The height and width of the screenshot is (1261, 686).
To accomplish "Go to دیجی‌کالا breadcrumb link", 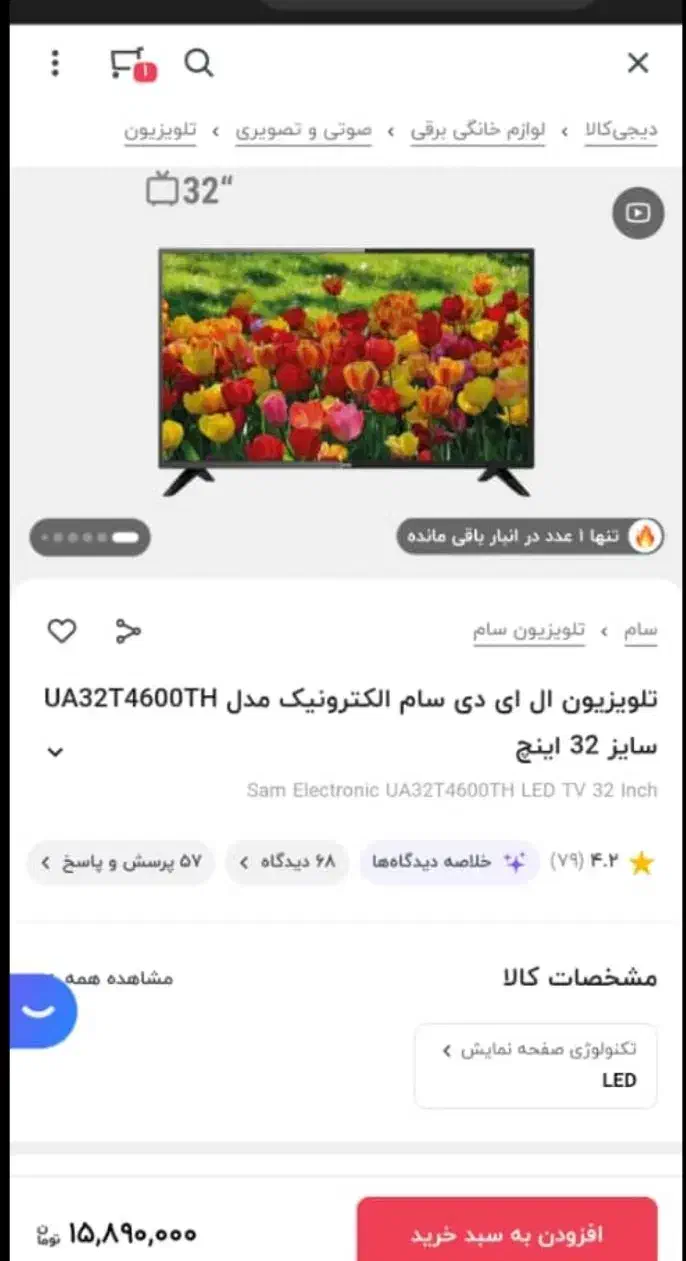I will 621,131.
